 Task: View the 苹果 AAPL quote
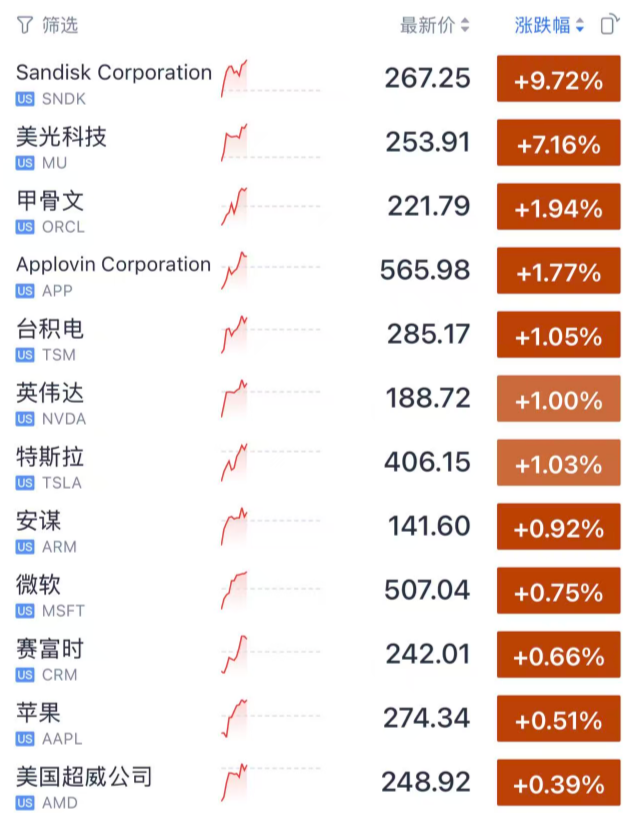coord(48,722)
